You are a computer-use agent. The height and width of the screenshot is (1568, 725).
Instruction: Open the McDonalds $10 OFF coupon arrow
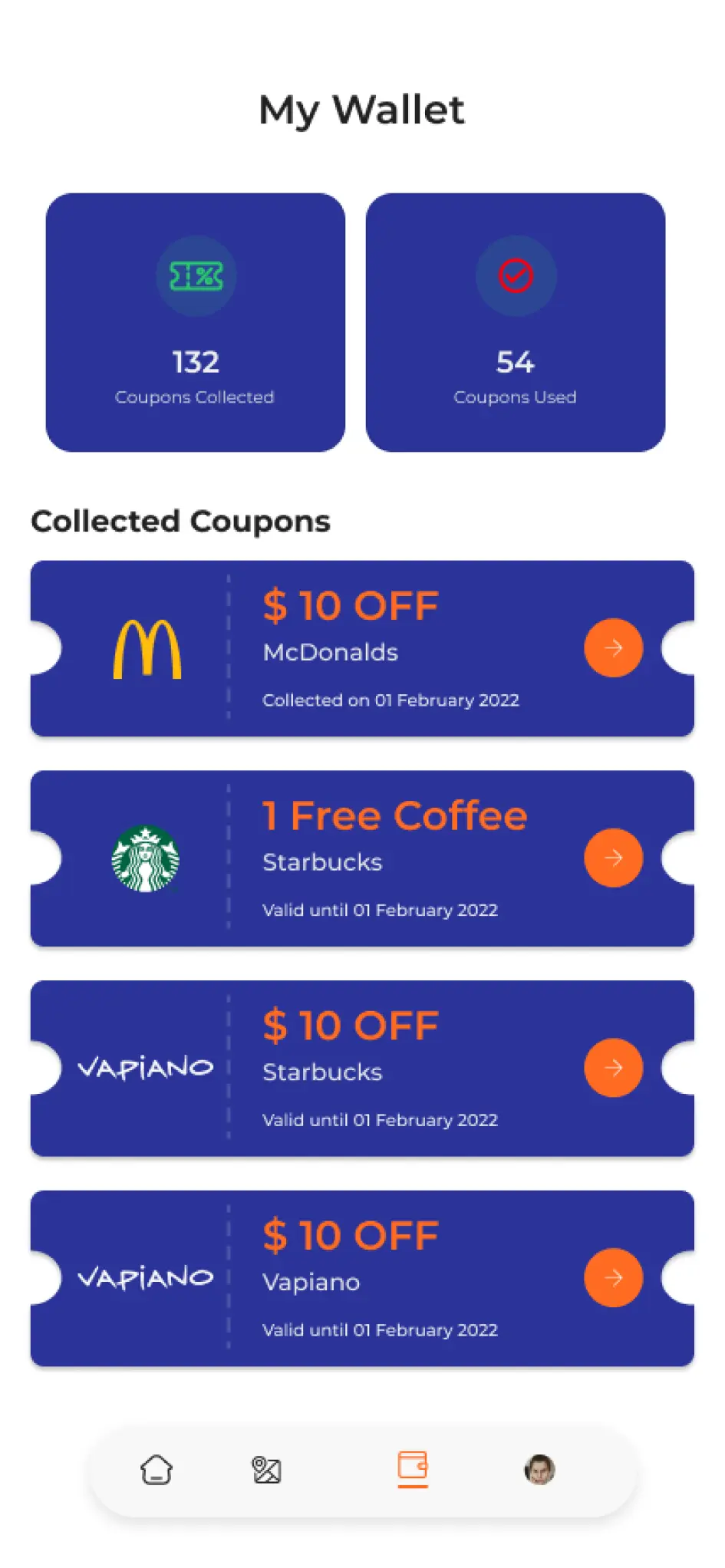(x=613, y=648)
